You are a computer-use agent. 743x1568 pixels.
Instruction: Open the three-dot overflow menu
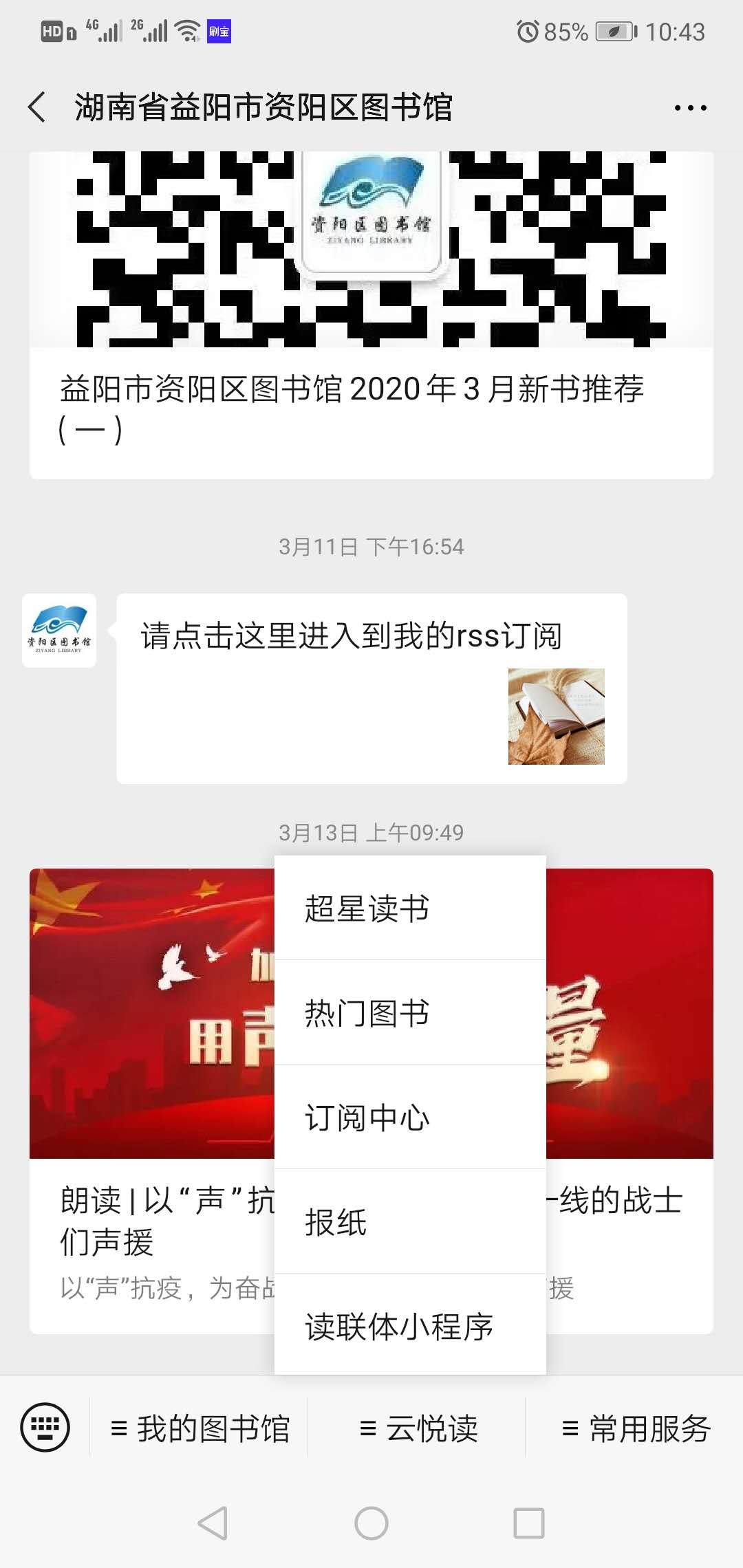(x=690, y=108)
